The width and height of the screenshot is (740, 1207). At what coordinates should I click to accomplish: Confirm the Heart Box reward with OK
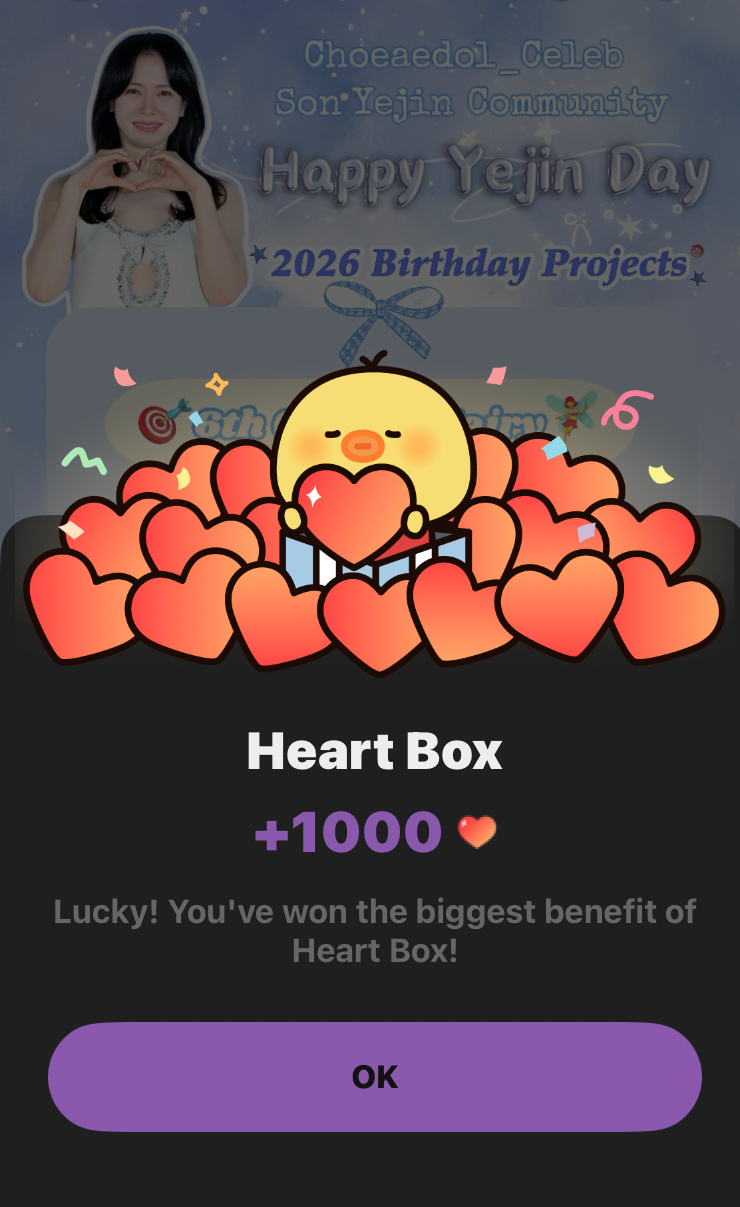(x=374, y=1077)
